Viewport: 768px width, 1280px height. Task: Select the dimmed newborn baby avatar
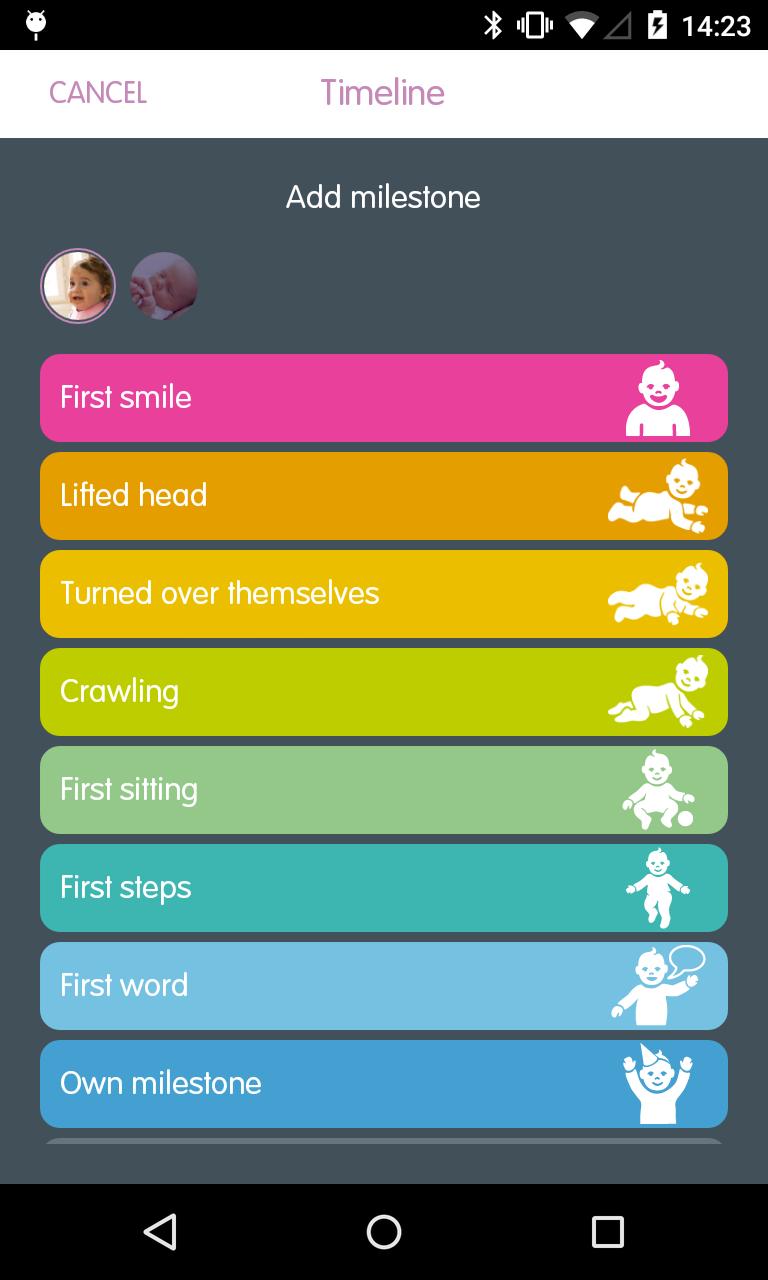coord(164,286)
